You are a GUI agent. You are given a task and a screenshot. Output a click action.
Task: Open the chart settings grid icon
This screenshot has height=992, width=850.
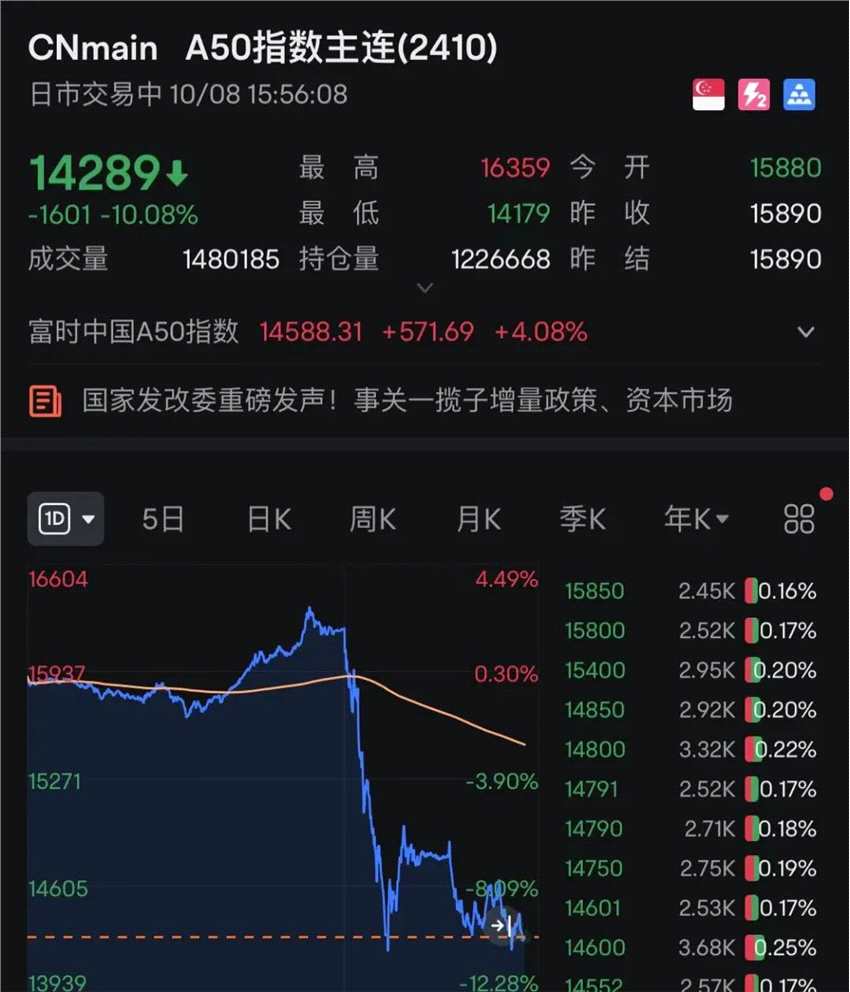tap(799, 519)
